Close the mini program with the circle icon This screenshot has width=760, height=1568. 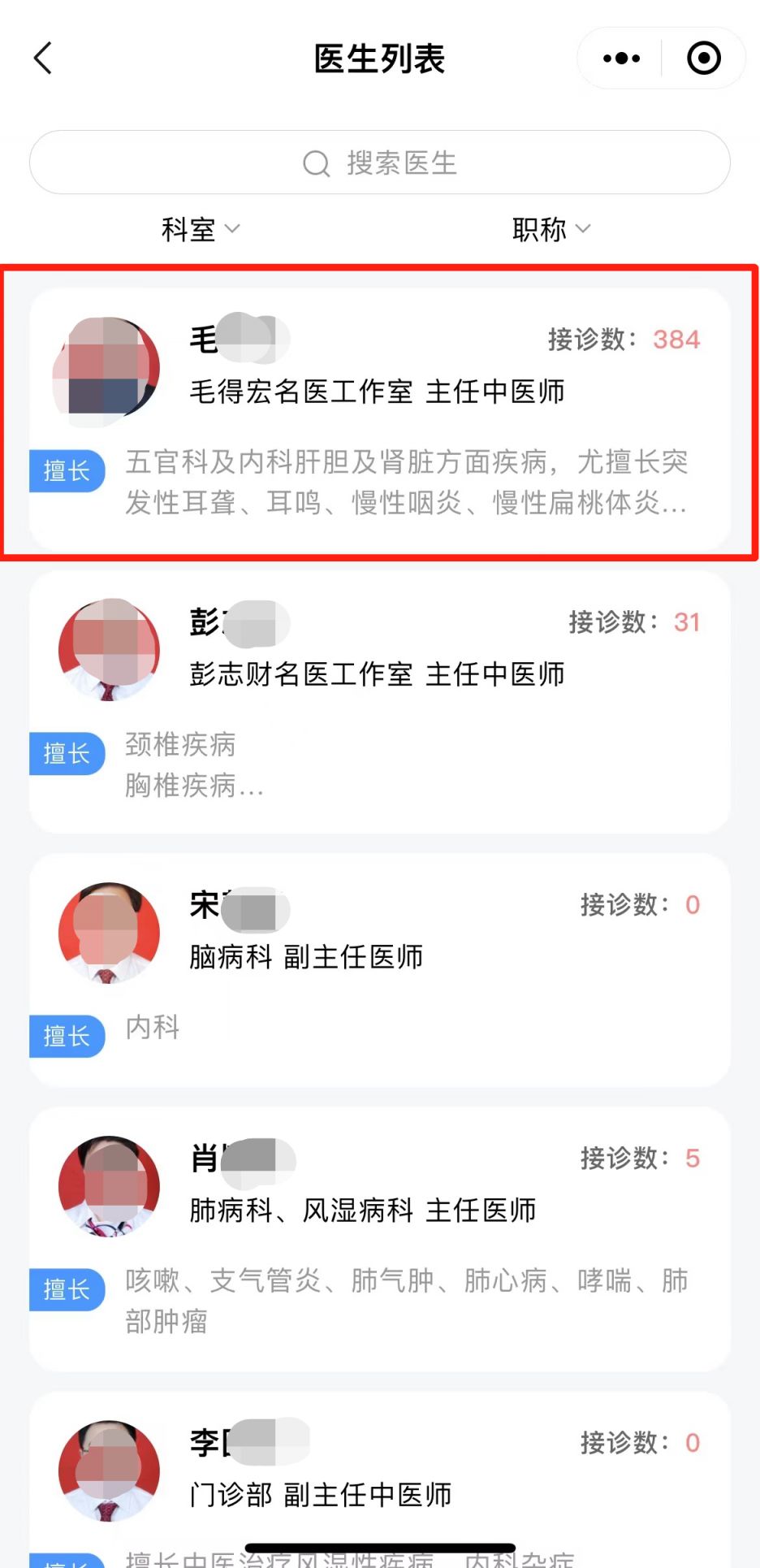tap(703, 58)
